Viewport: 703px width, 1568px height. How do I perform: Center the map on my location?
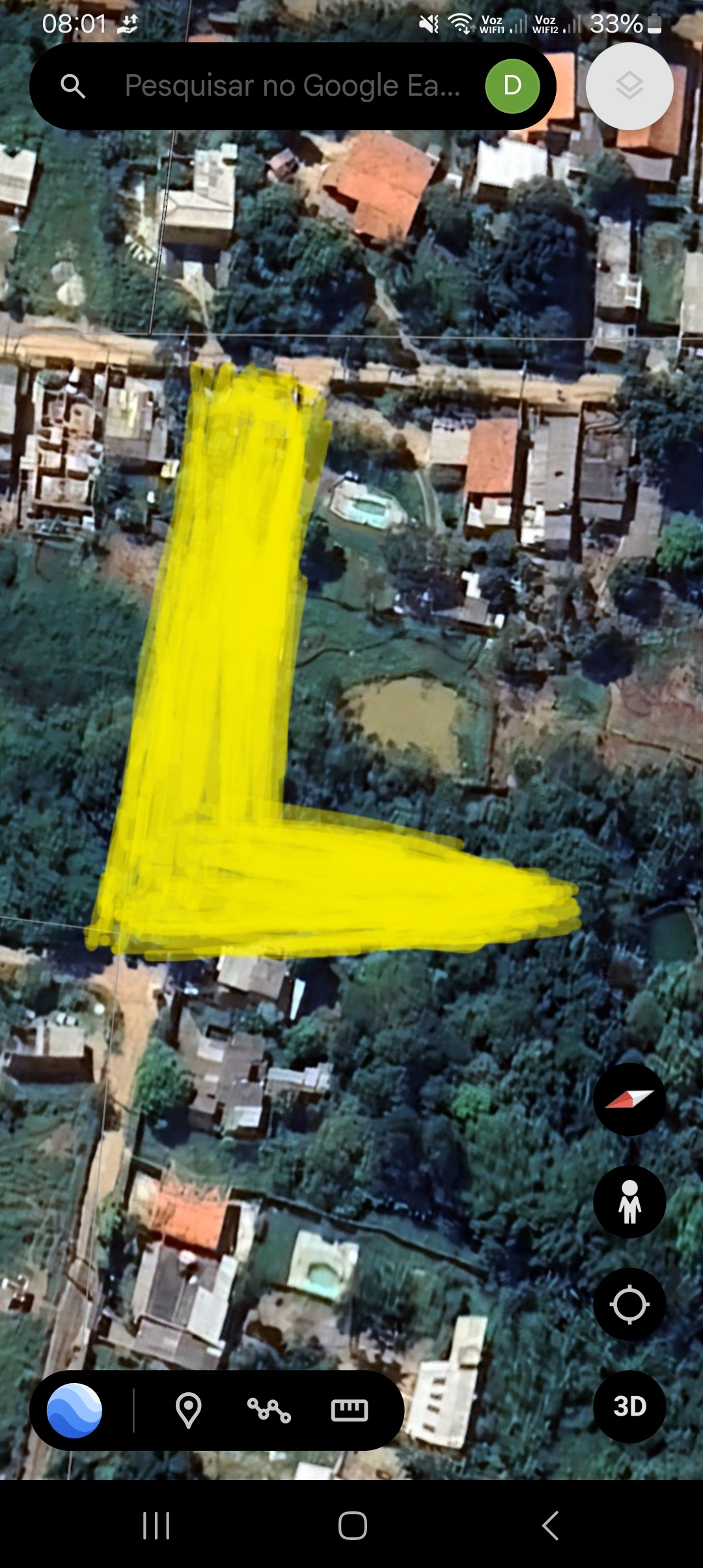coord(629,1304)
